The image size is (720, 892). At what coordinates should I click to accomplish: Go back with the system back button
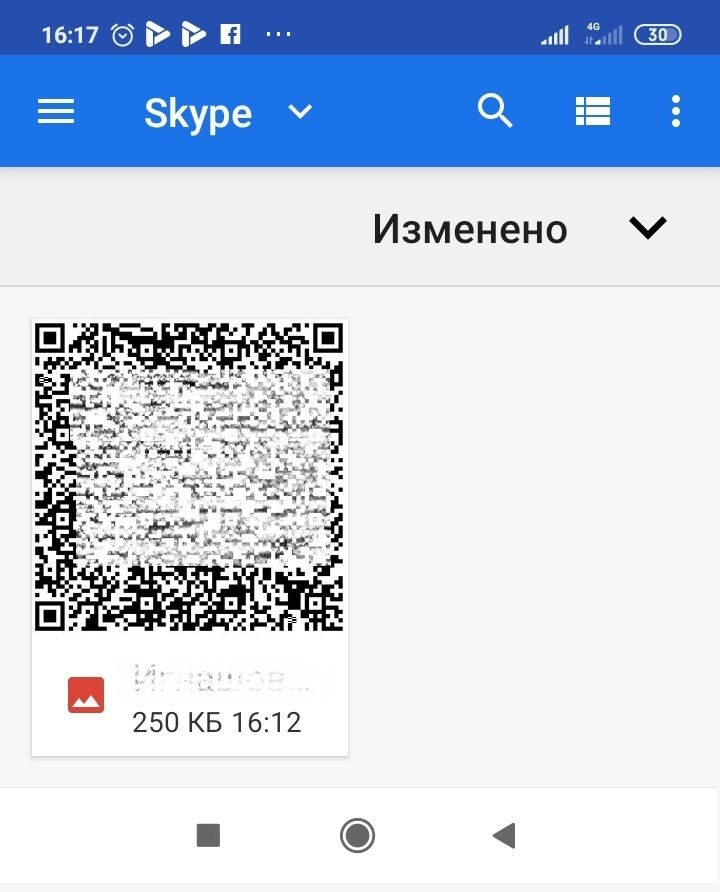(504, 836)
